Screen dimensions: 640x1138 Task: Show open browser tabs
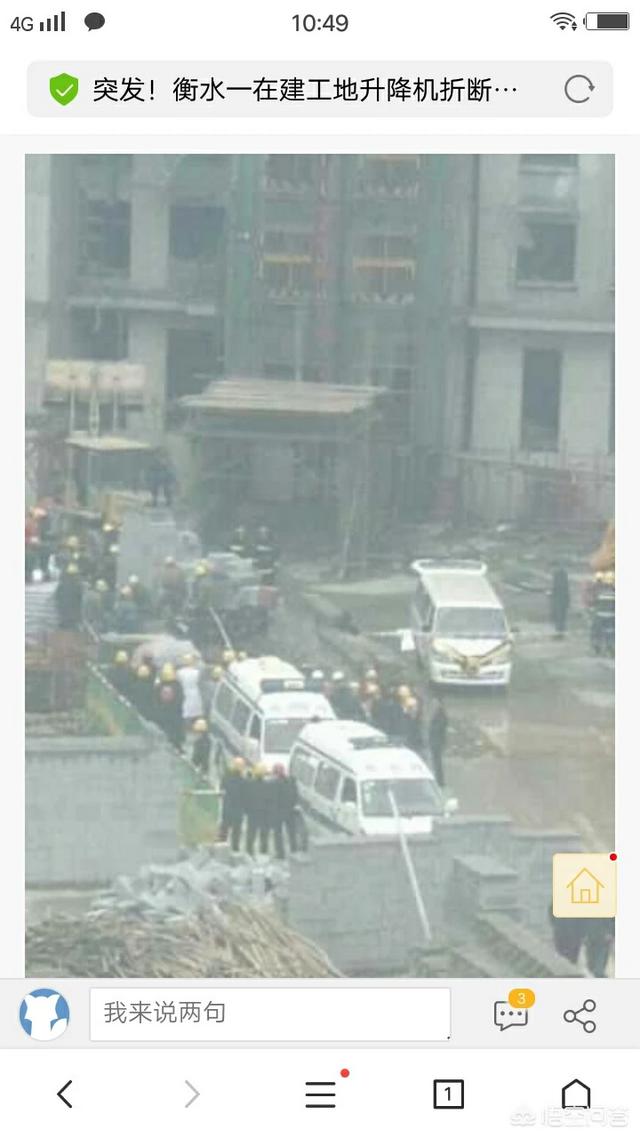point(448,1094)
